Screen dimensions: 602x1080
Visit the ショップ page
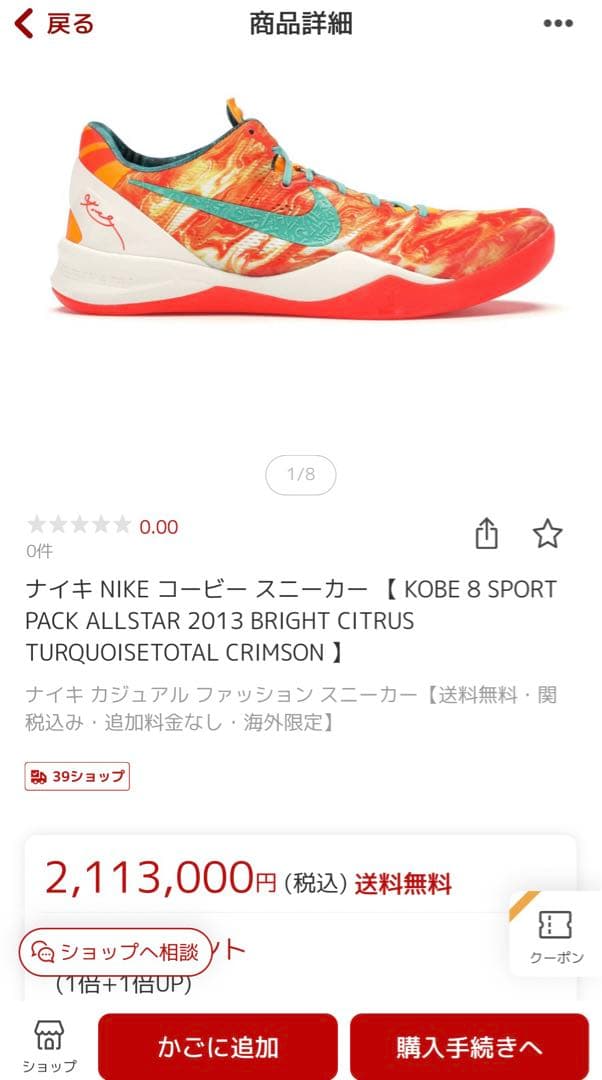pos(48,1046)
